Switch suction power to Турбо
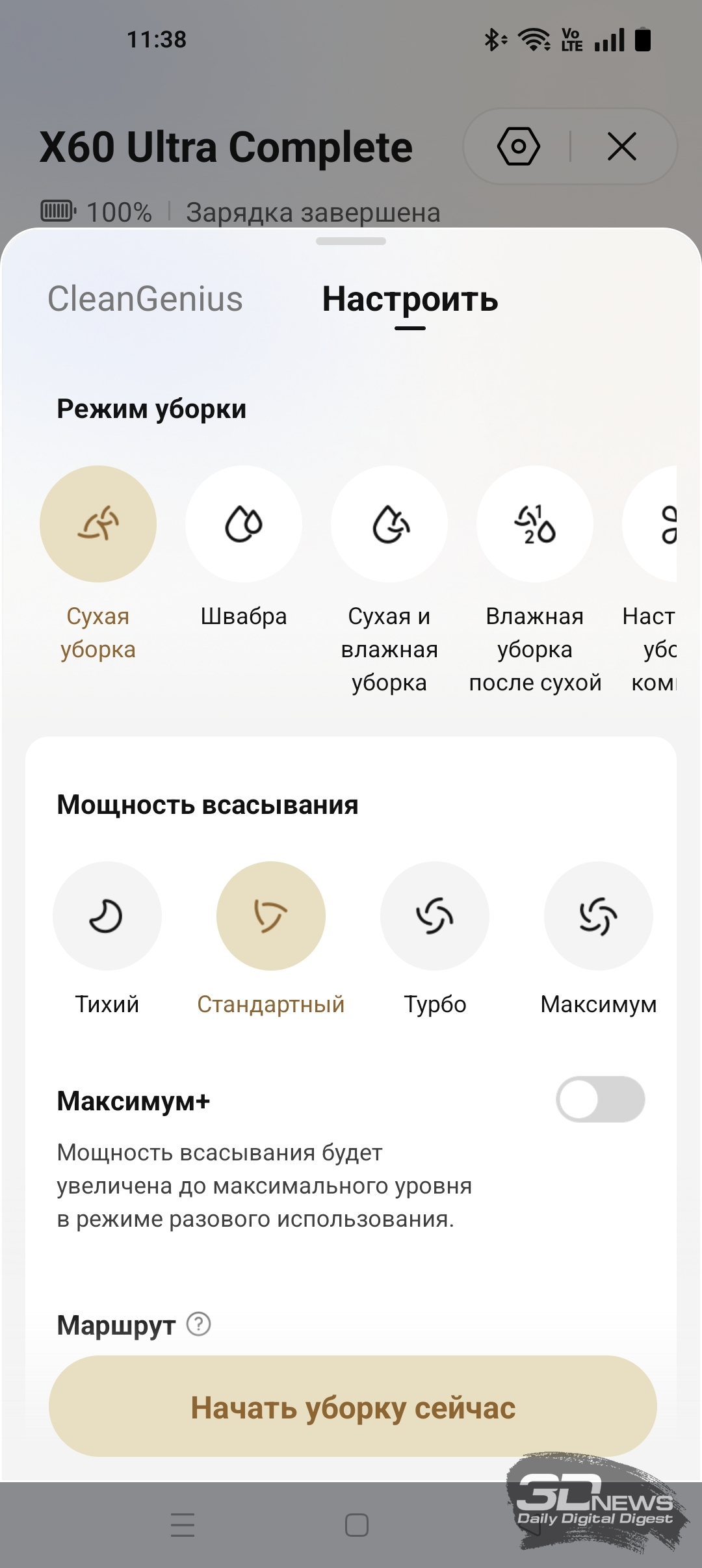702x1568 pixels. pyautogui.click(x=435, y=916)
